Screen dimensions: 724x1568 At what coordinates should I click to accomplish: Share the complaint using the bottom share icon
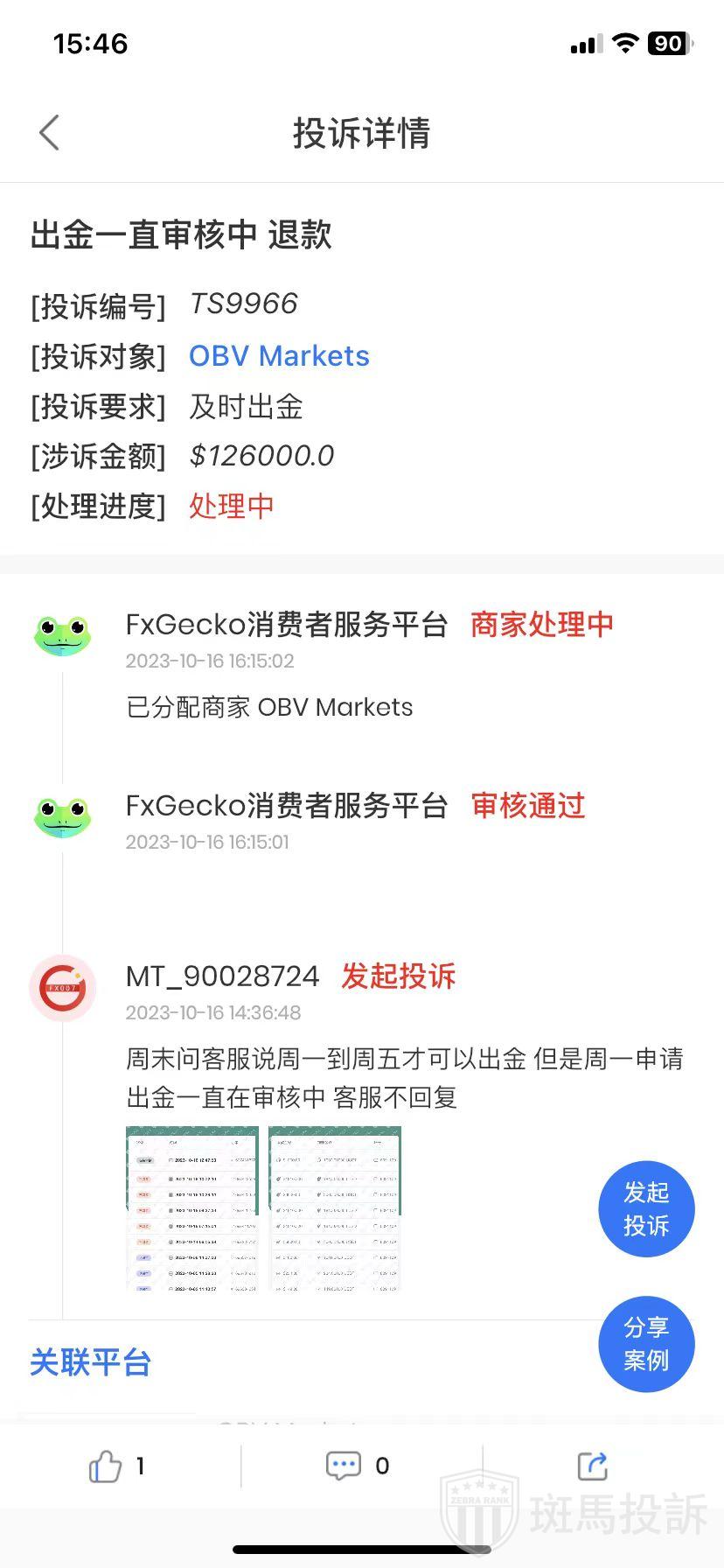coord(593,1466)
